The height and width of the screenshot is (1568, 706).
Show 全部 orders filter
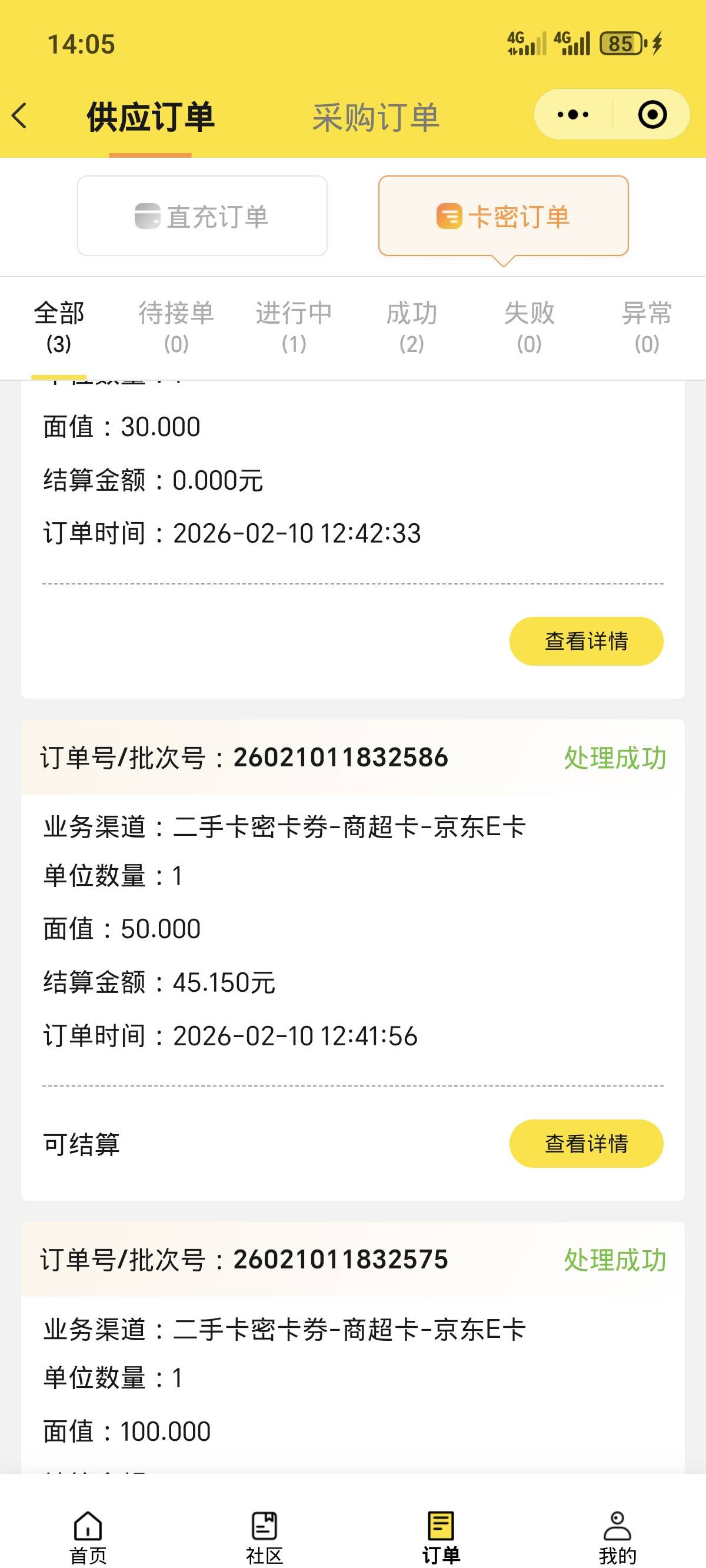[58, 327]
